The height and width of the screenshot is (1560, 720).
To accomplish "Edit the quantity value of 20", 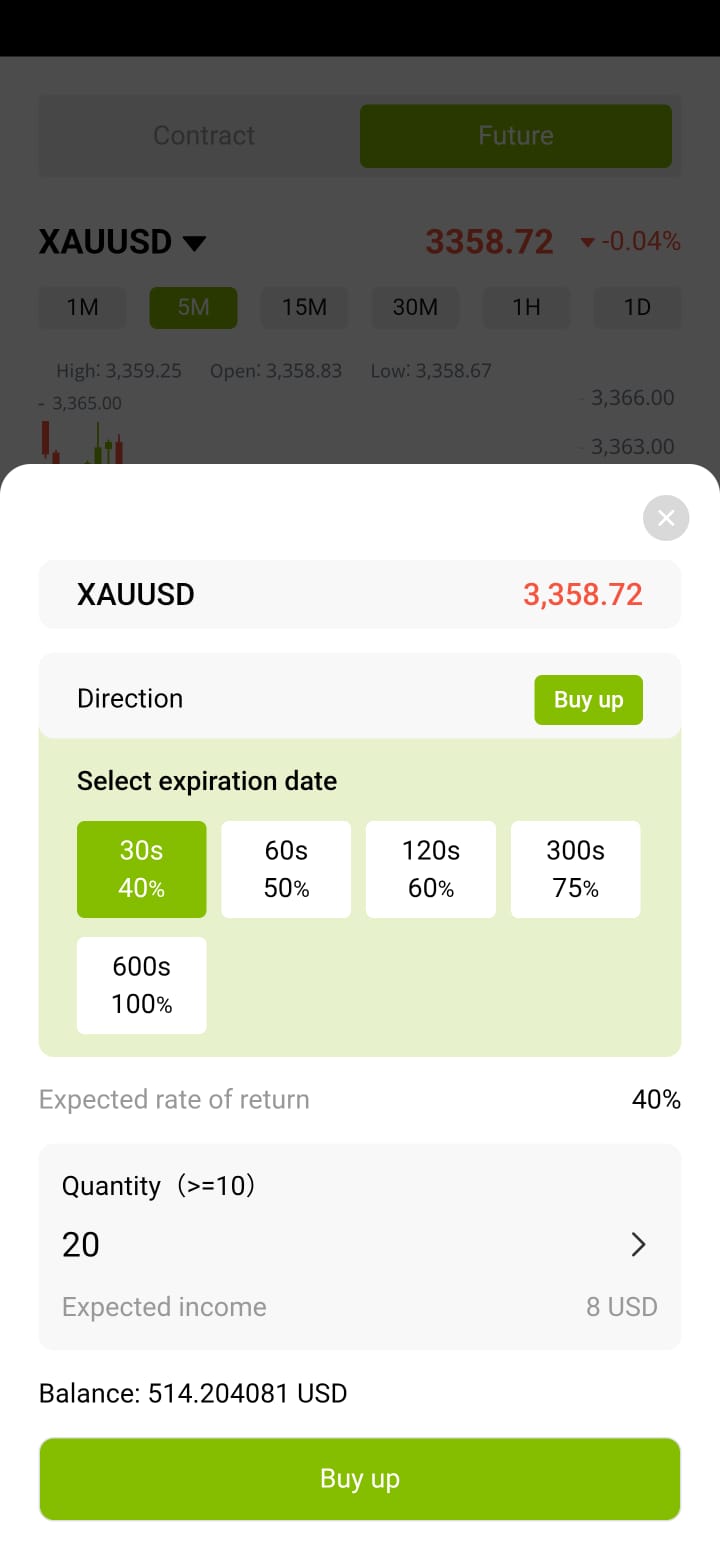I will point(81,1244).
